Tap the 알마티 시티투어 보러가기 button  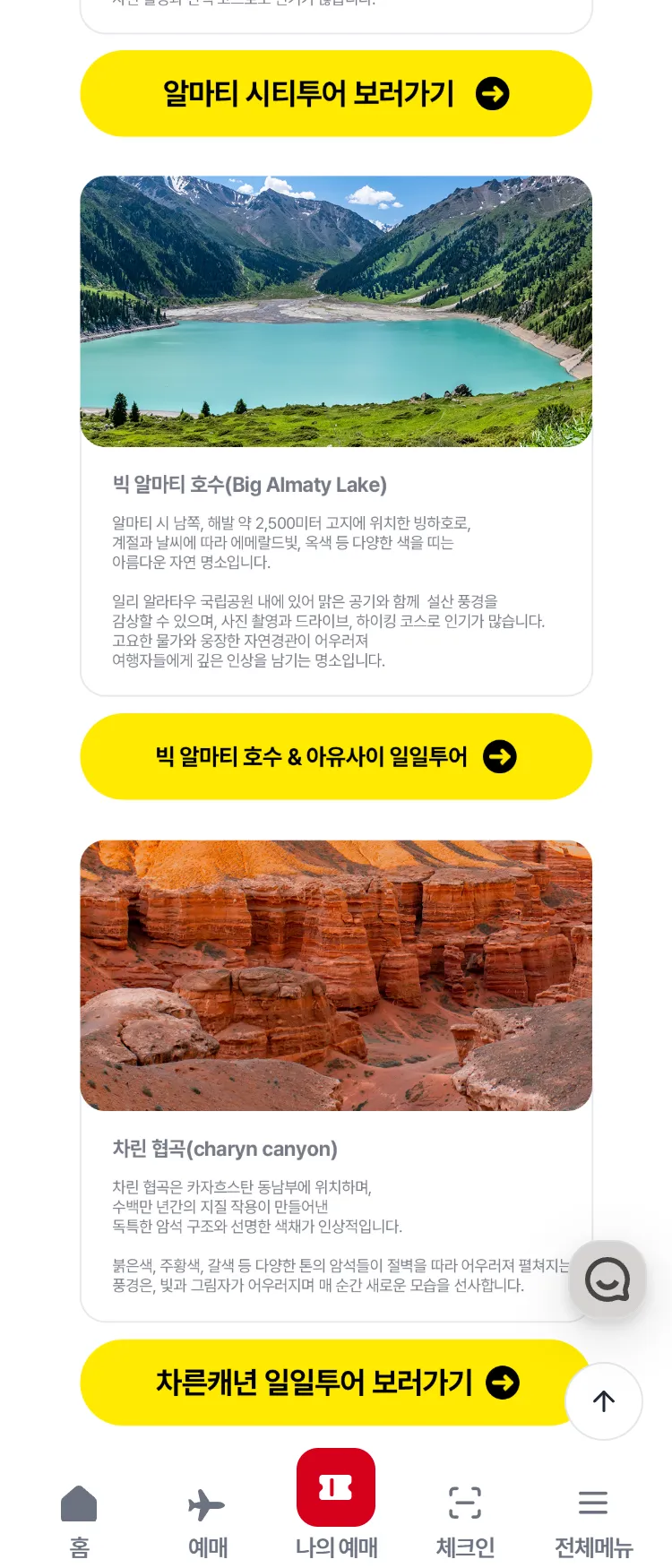(x=336, y=93)
